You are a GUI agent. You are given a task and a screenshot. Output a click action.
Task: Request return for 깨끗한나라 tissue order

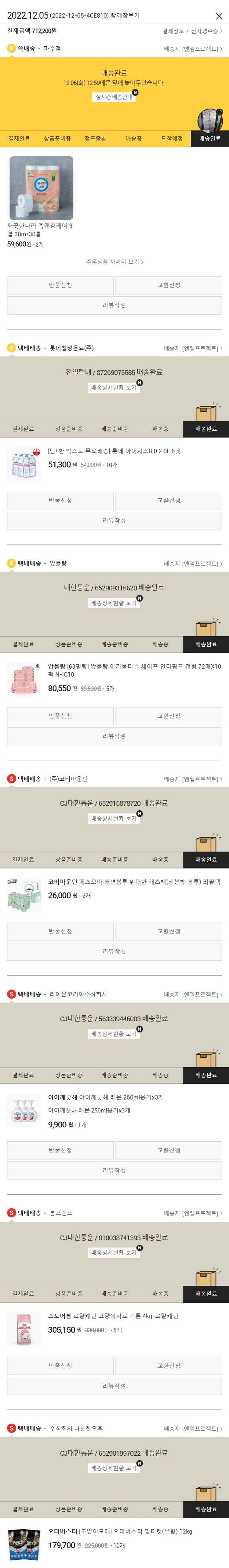click(x=60, y=285)
